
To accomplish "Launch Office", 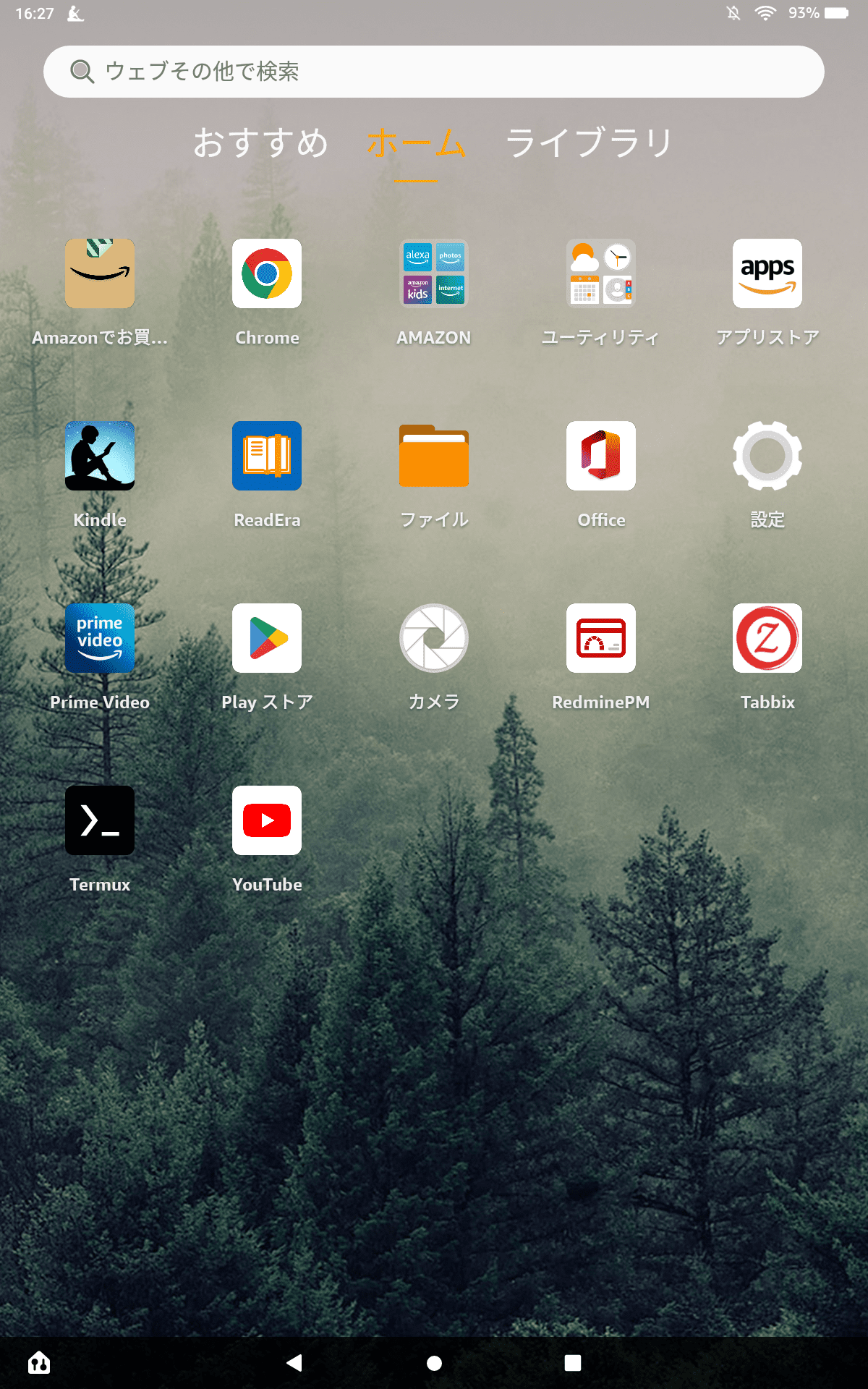I will pos(601,456).
